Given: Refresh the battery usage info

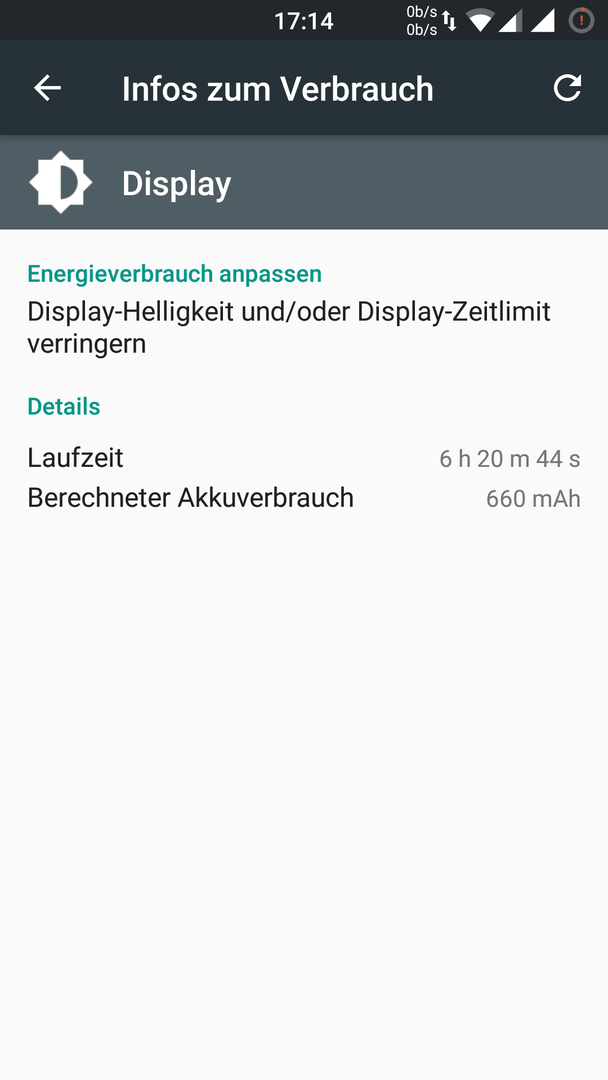Looking at the screenshot, I should (x=567, y=88).
